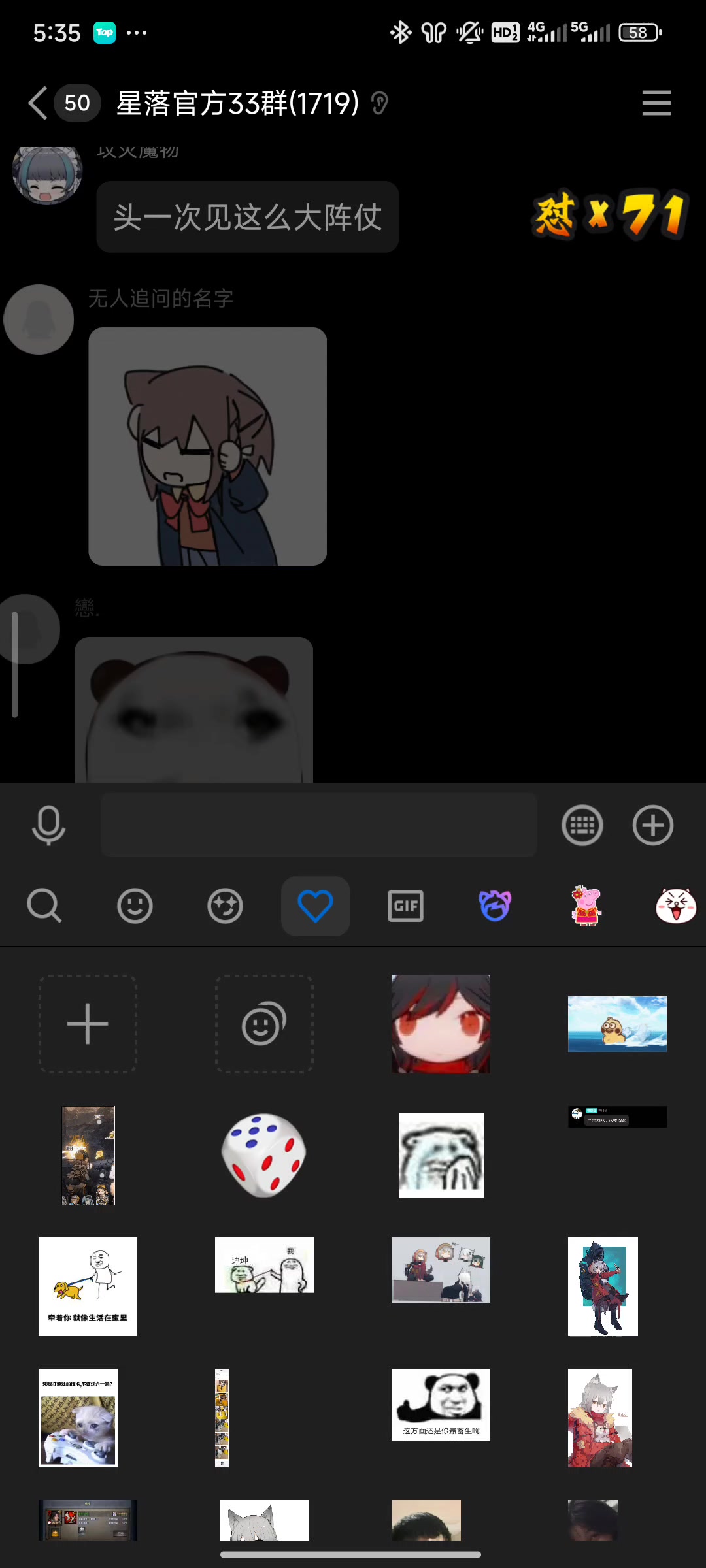
Task: Select the favorites heart tab
Action: coord(315,906)
